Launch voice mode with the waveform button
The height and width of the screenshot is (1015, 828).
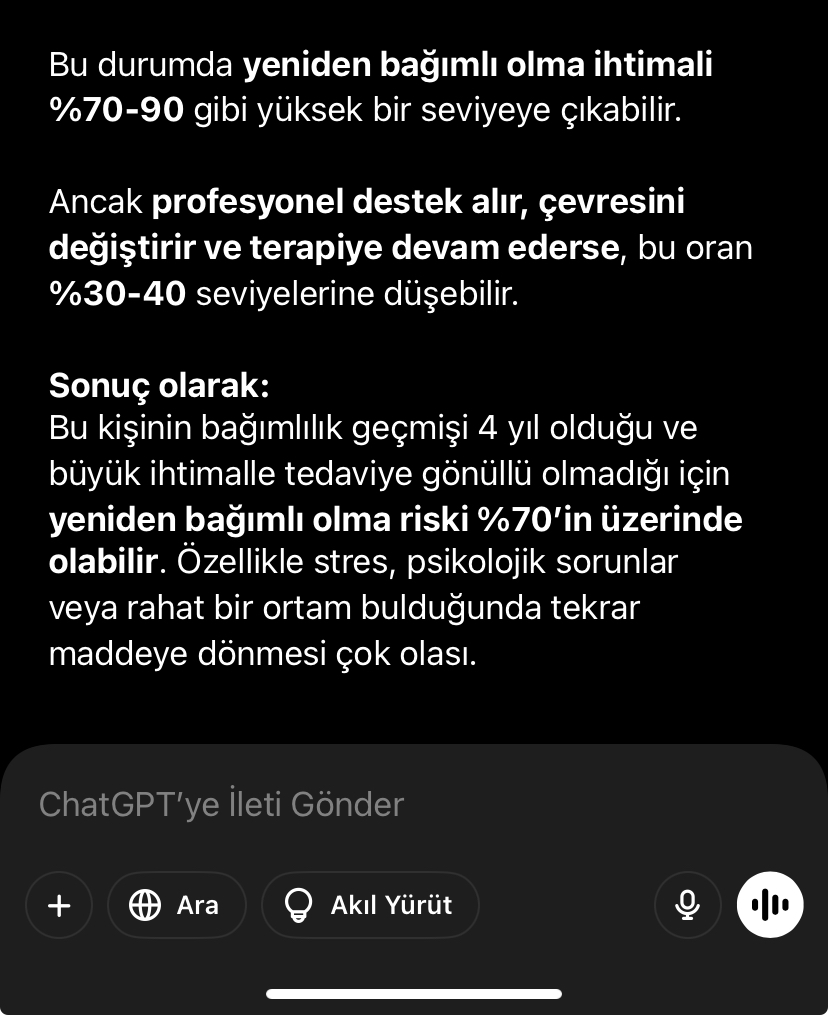(770, 905)
